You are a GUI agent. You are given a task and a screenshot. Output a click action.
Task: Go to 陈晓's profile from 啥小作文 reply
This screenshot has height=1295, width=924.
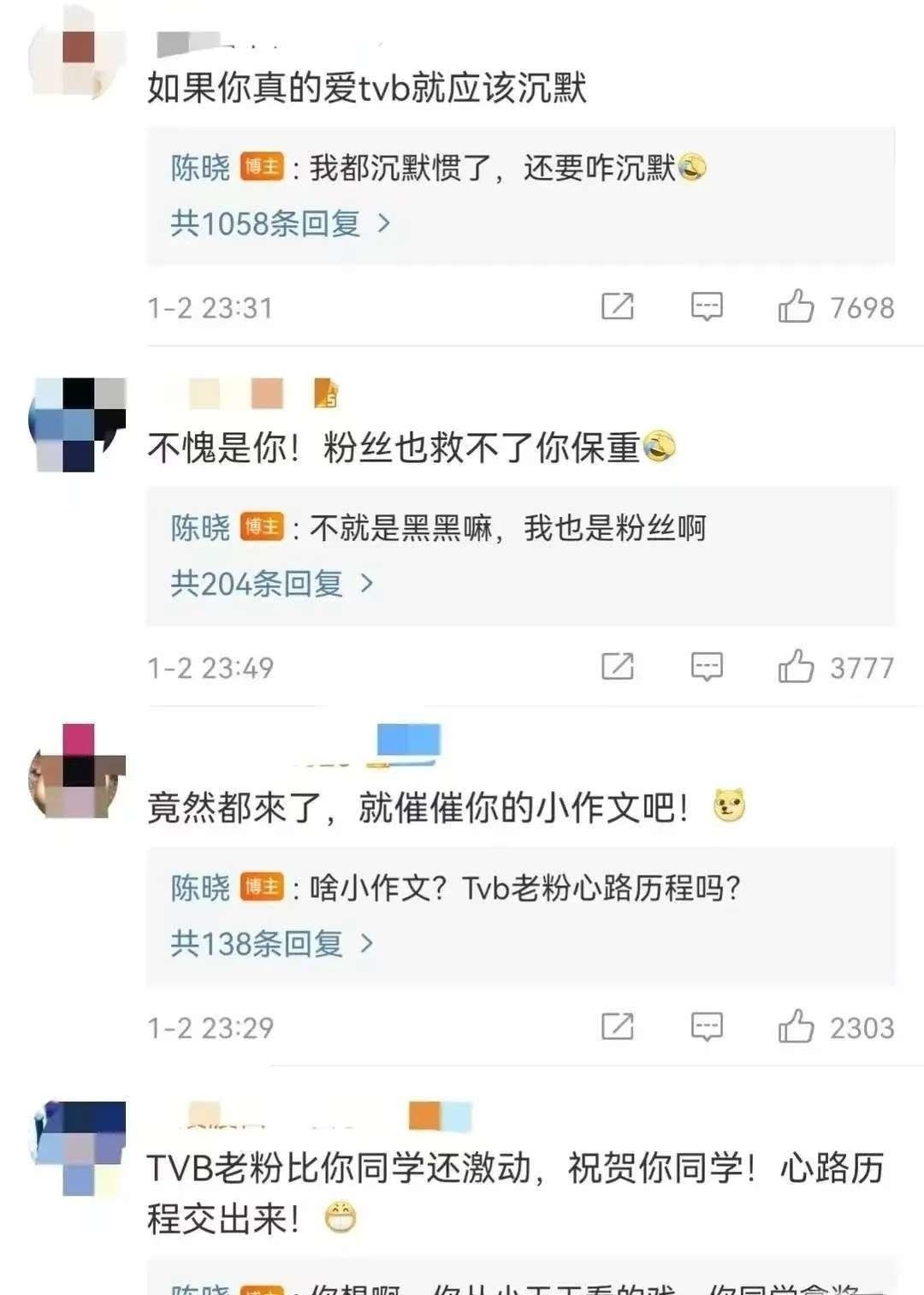click(200, 888)
